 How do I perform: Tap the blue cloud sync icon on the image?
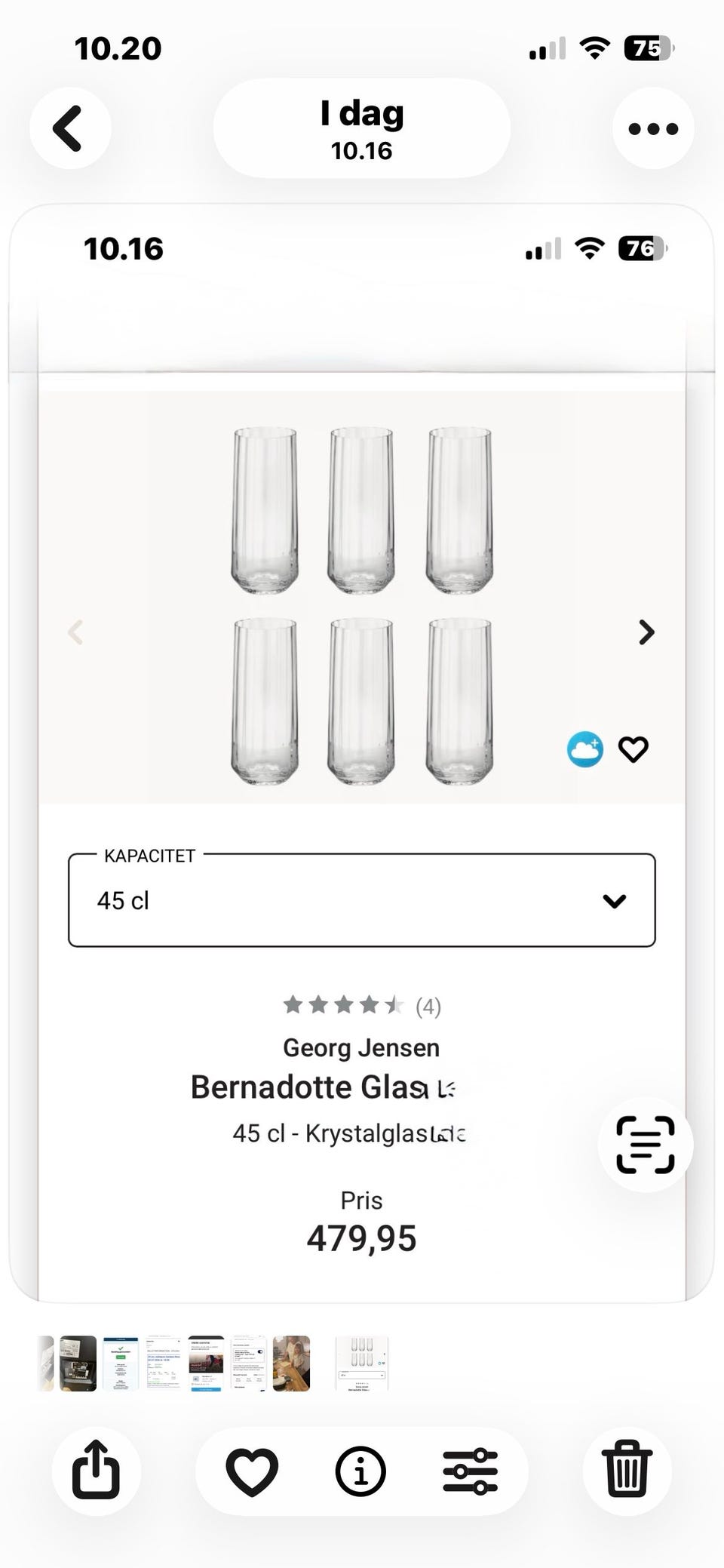(584, 749)
